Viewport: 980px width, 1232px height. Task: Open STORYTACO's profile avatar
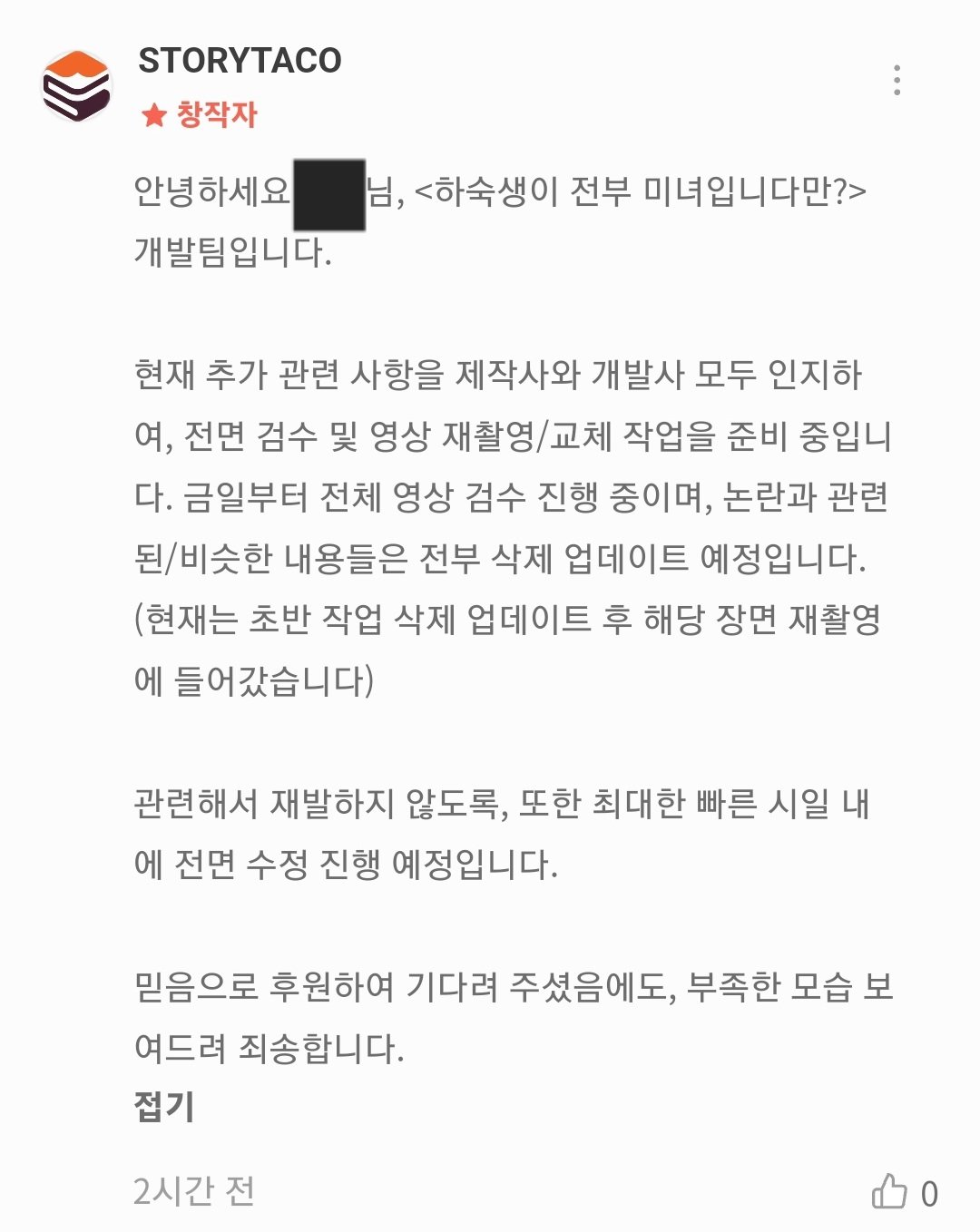[x=76, y=86]
